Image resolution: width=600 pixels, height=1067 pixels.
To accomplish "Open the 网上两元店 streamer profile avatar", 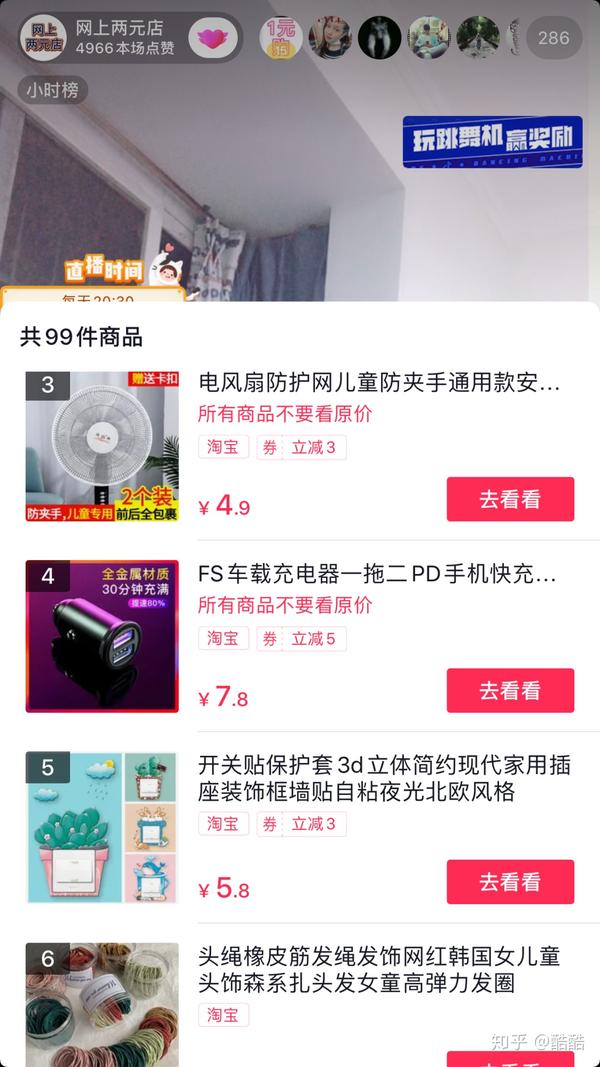I will pyautogui.click(x=44, y=38).
